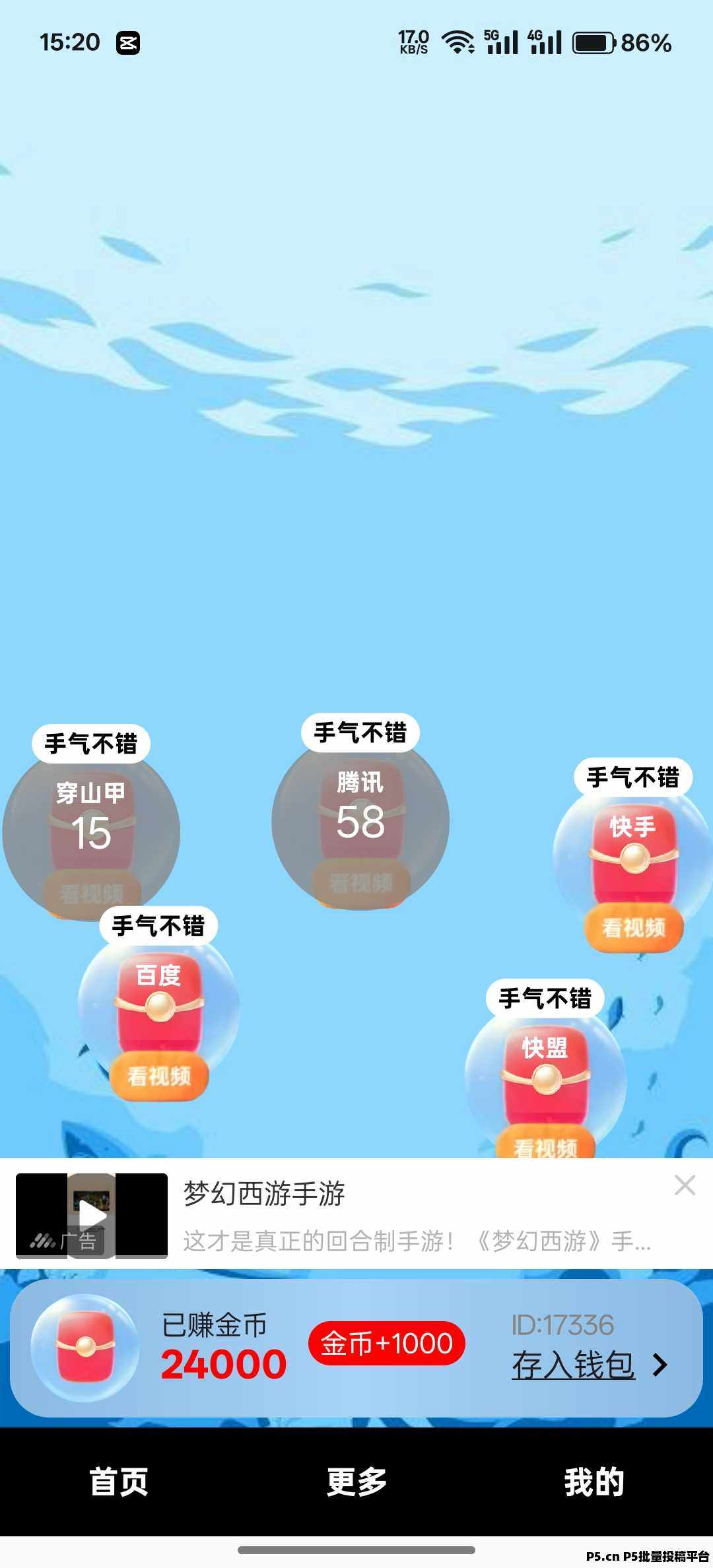Screen dimensions: 713x1568
Task: Tap the 金币+1000 button
Action: pyautogui.click(x=386, y=1344)
